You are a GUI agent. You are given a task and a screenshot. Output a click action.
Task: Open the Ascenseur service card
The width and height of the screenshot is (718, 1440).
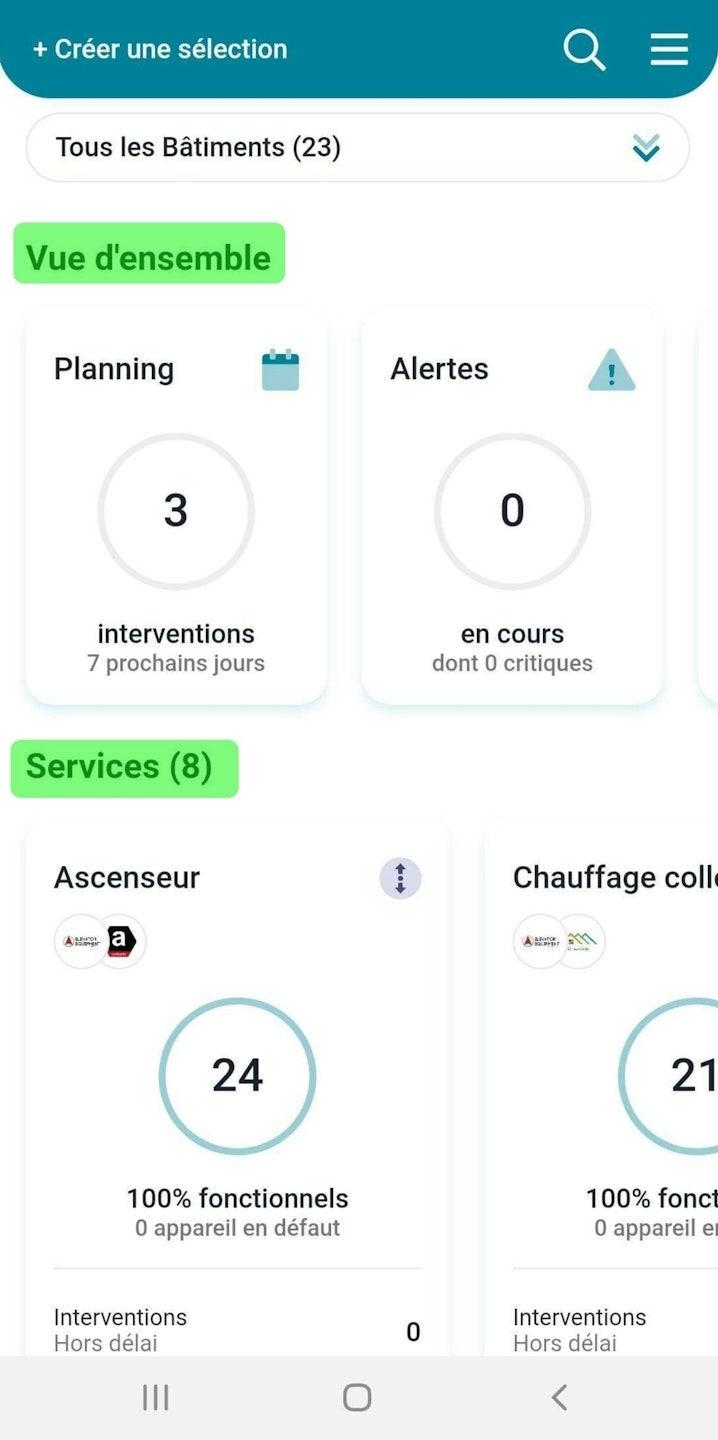[x=237, y=1075]
